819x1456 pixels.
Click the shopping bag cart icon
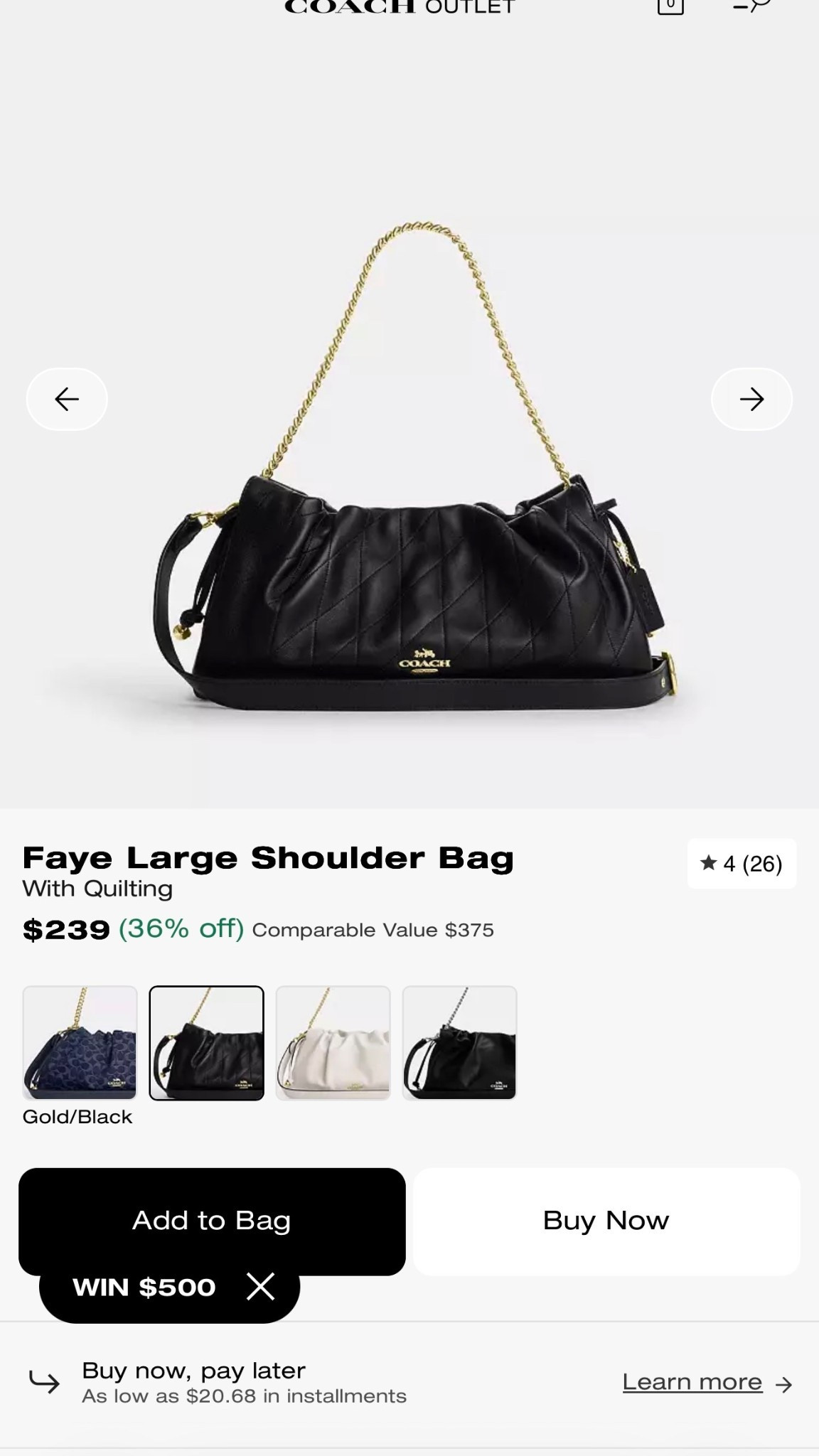pos(669,6)
